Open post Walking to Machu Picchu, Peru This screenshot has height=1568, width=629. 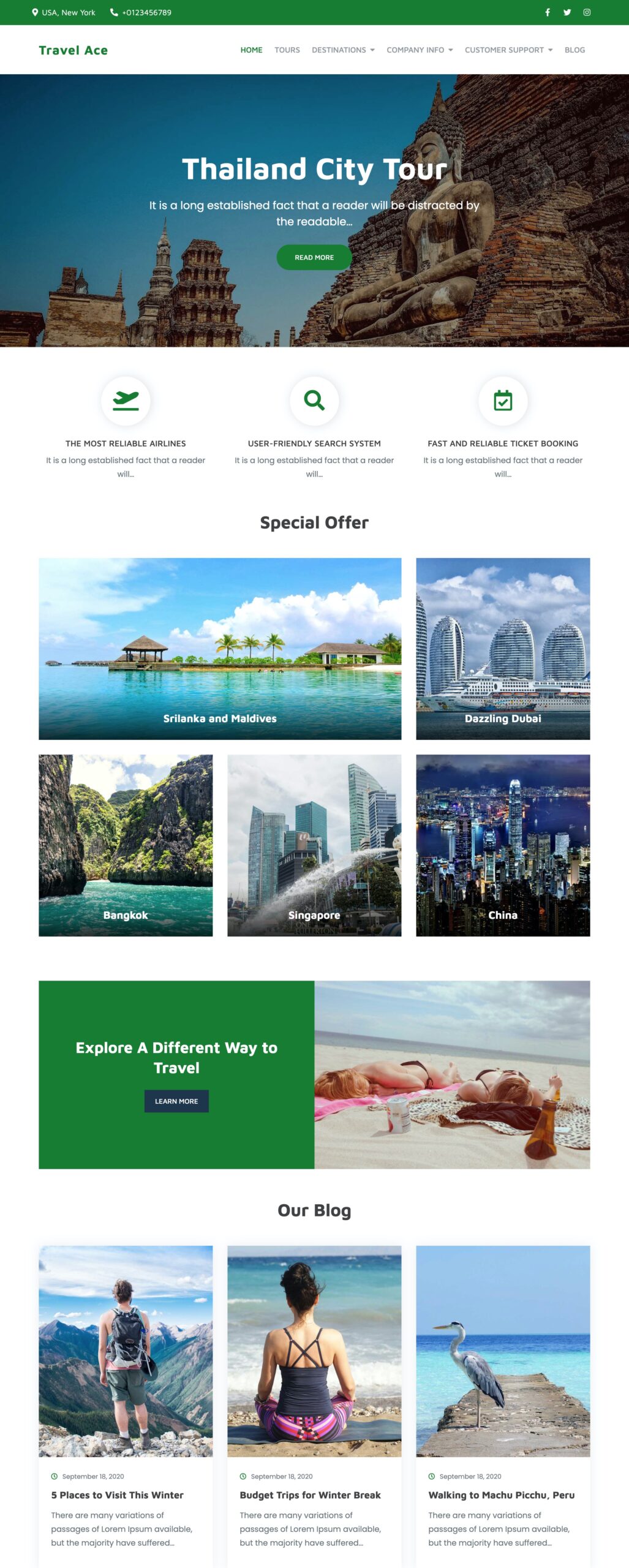tap(501, 1494)
